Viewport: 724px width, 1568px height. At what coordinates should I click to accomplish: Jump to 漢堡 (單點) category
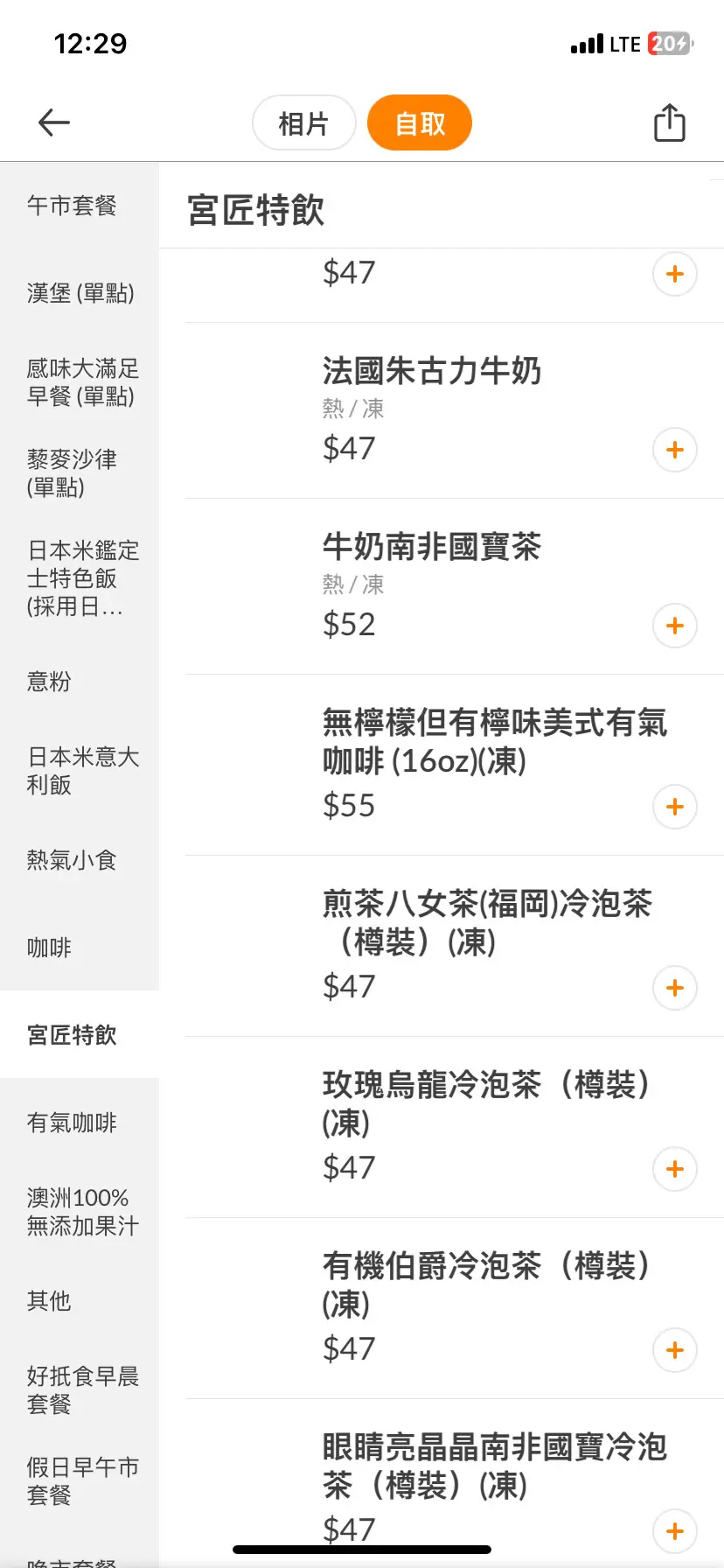coord(80,293)
